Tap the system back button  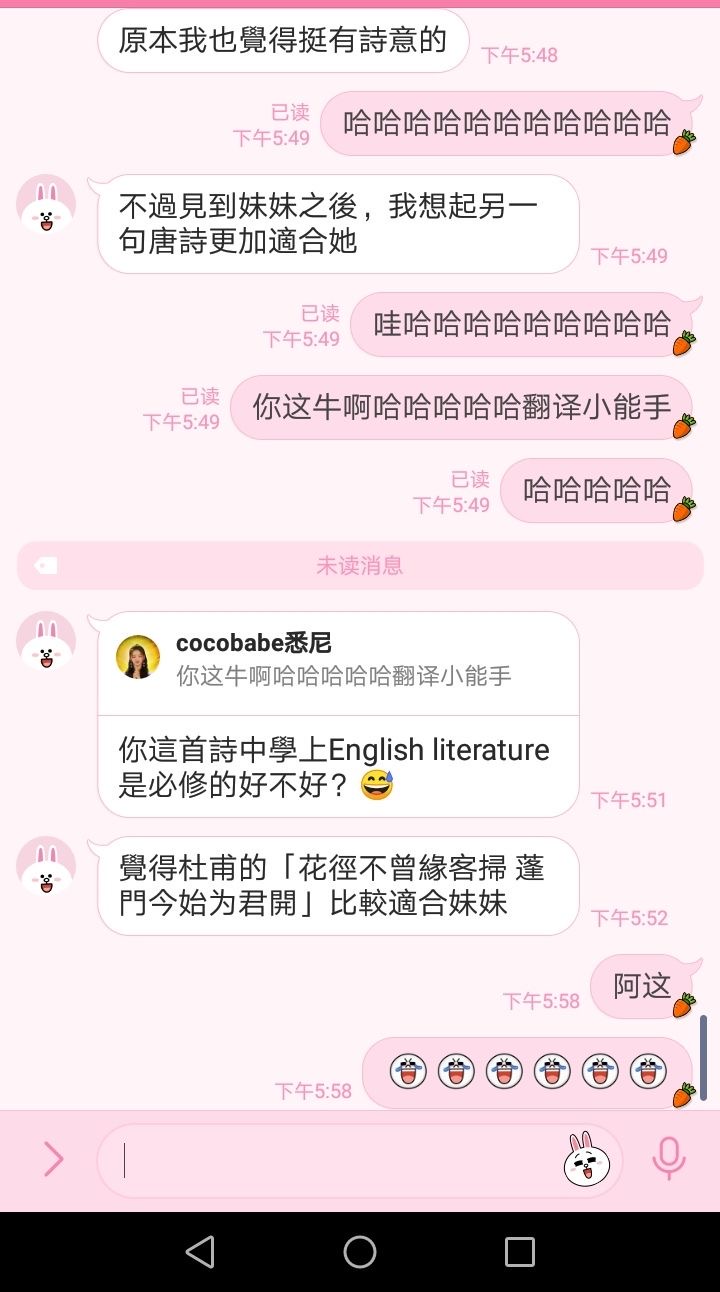point(200,1251)
